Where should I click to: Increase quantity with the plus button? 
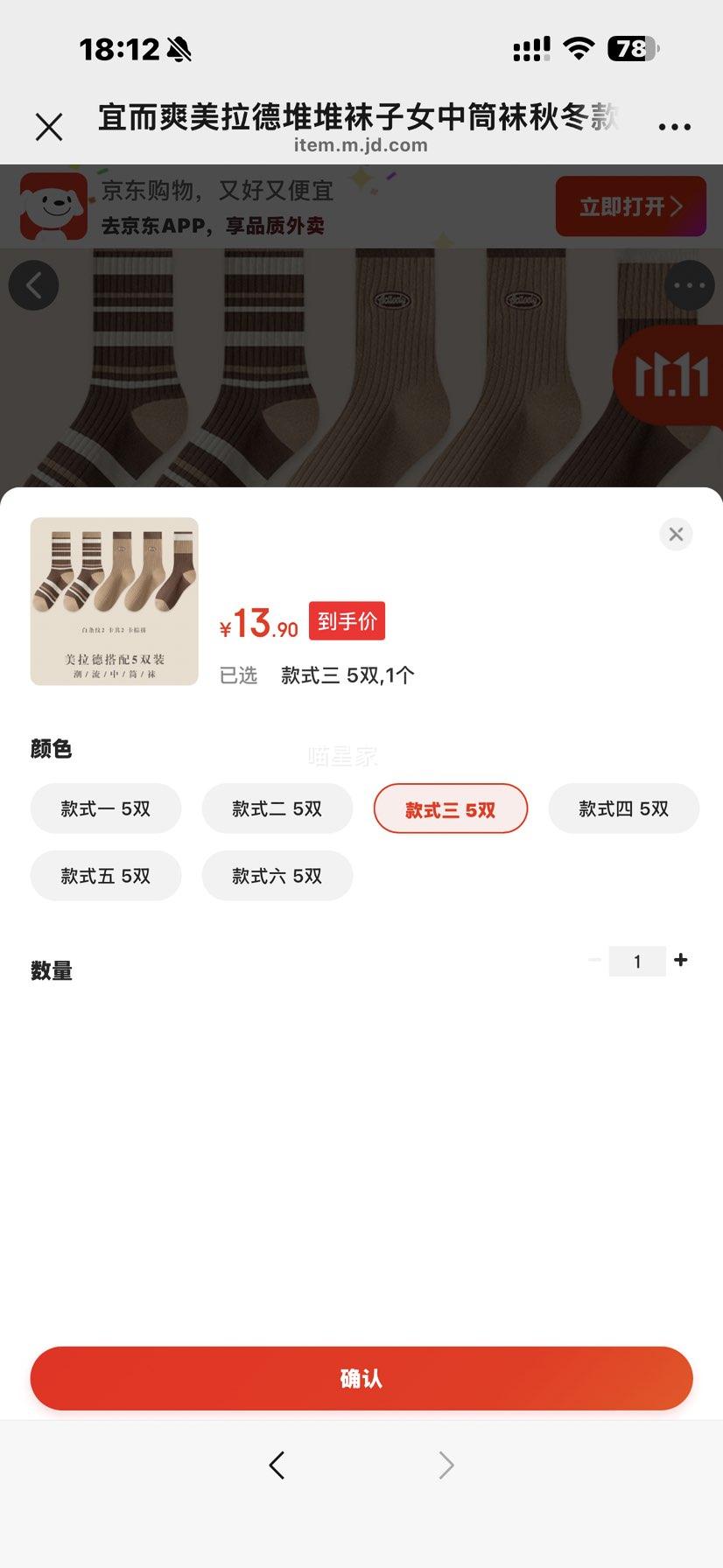pos(681,961)
